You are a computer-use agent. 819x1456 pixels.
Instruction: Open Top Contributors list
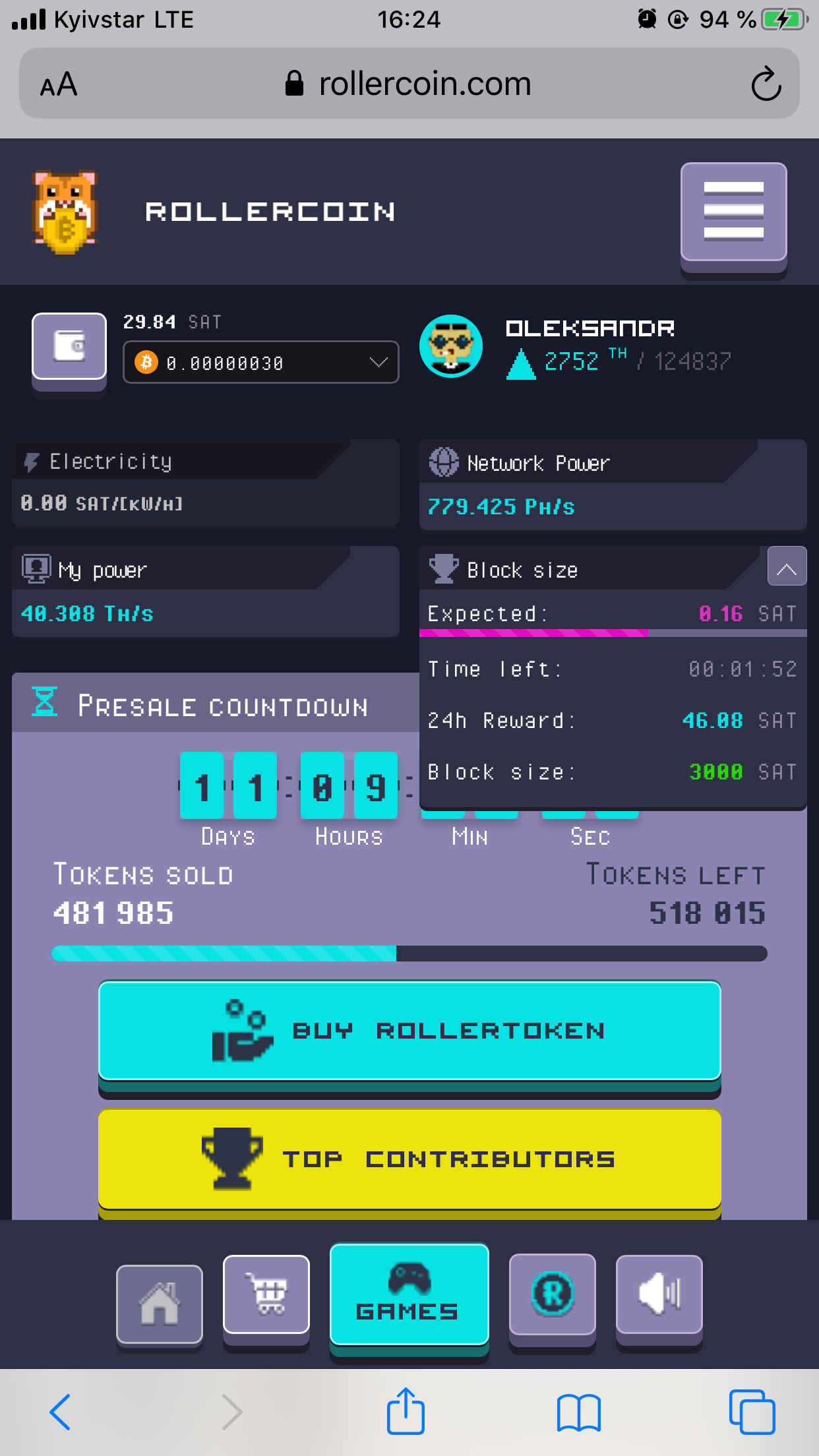tap(409, 1159)
